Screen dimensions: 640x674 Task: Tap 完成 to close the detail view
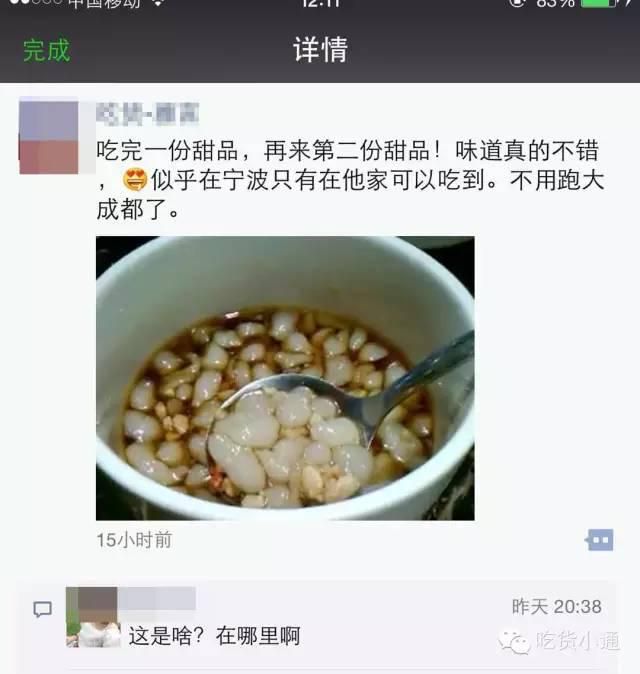(x=46, y=50)
